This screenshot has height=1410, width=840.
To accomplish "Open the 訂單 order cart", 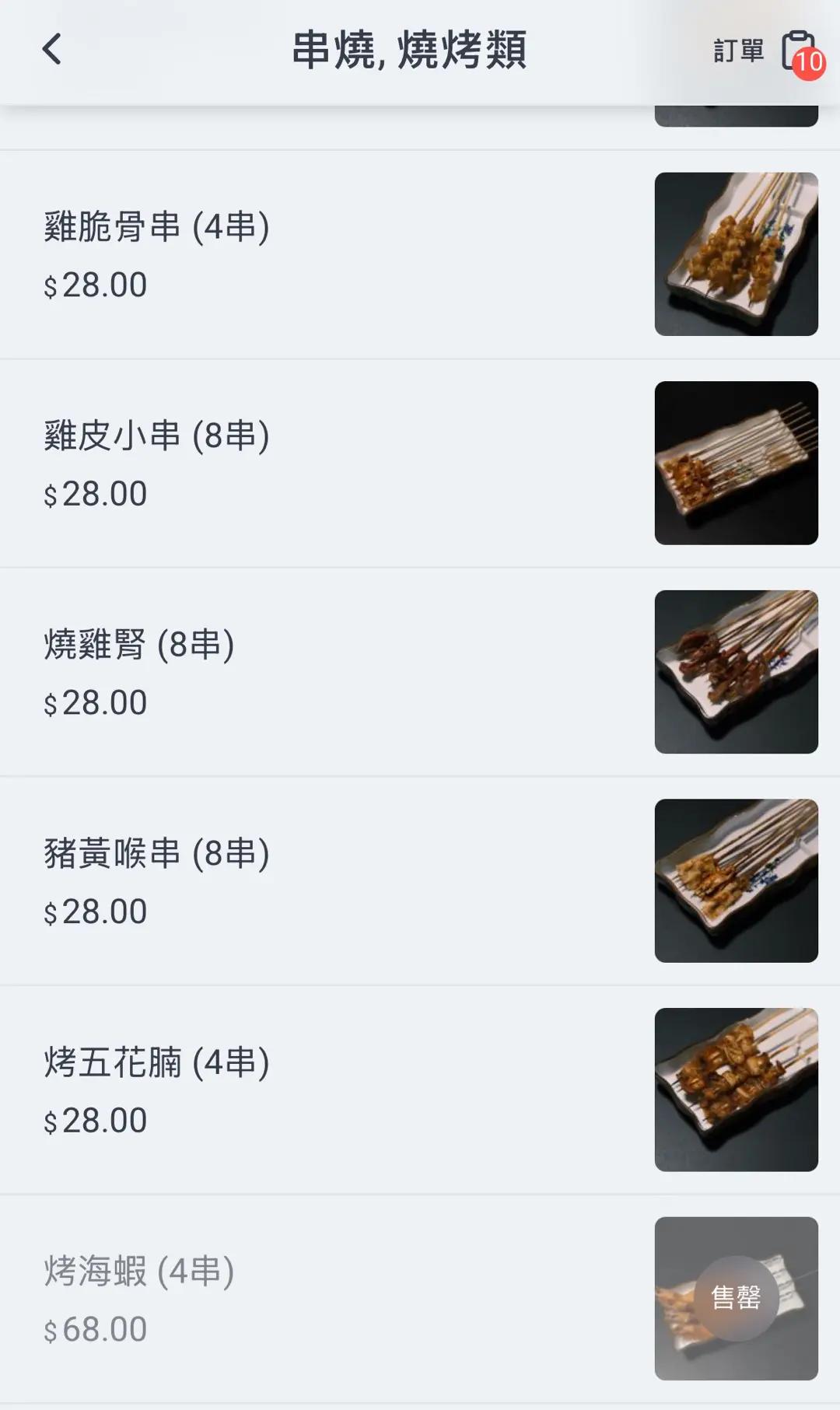I will click(766, 52).
